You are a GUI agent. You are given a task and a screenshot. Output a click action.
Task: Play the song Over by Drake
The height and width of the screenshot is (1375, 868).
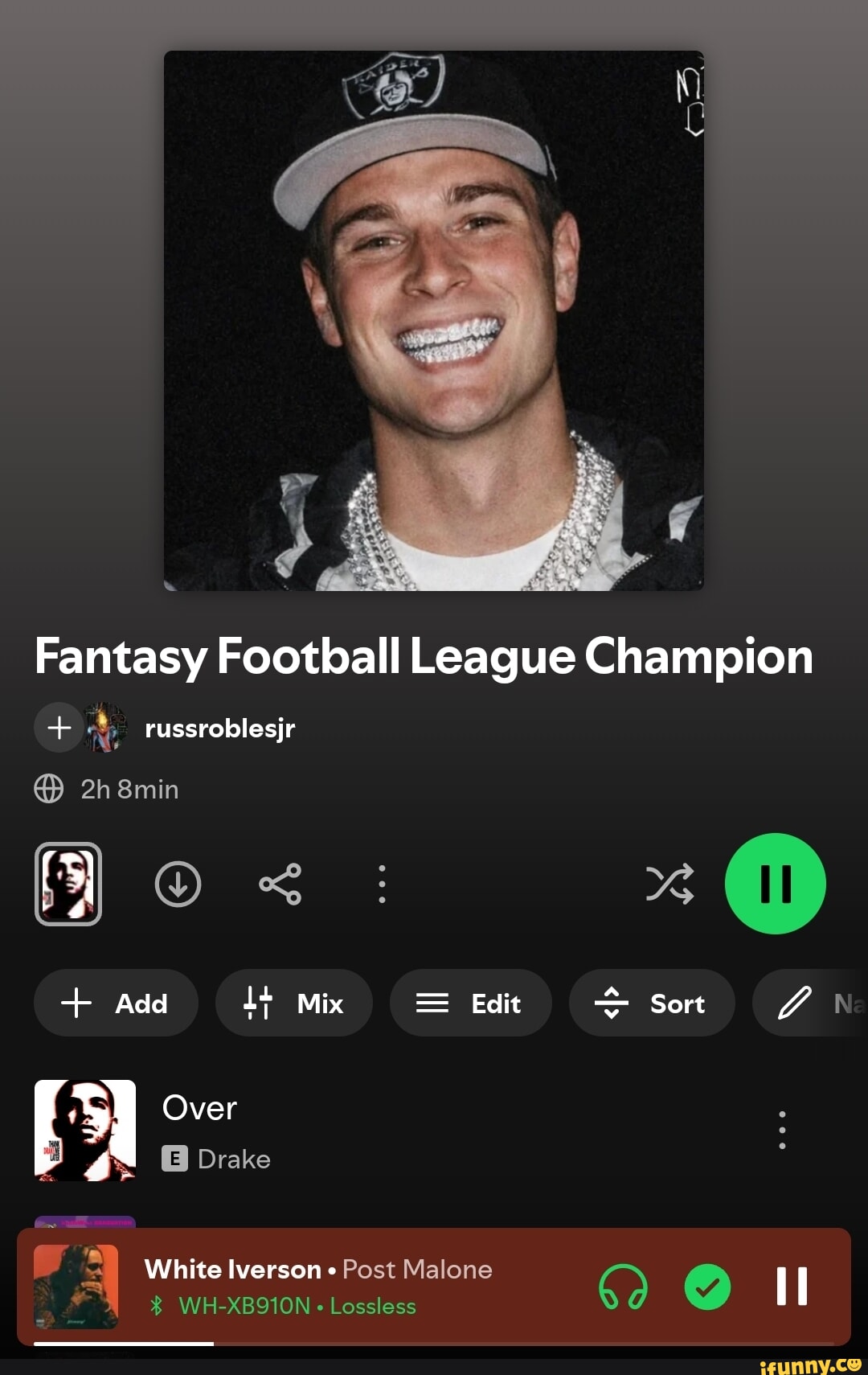tap(321, 1130)
